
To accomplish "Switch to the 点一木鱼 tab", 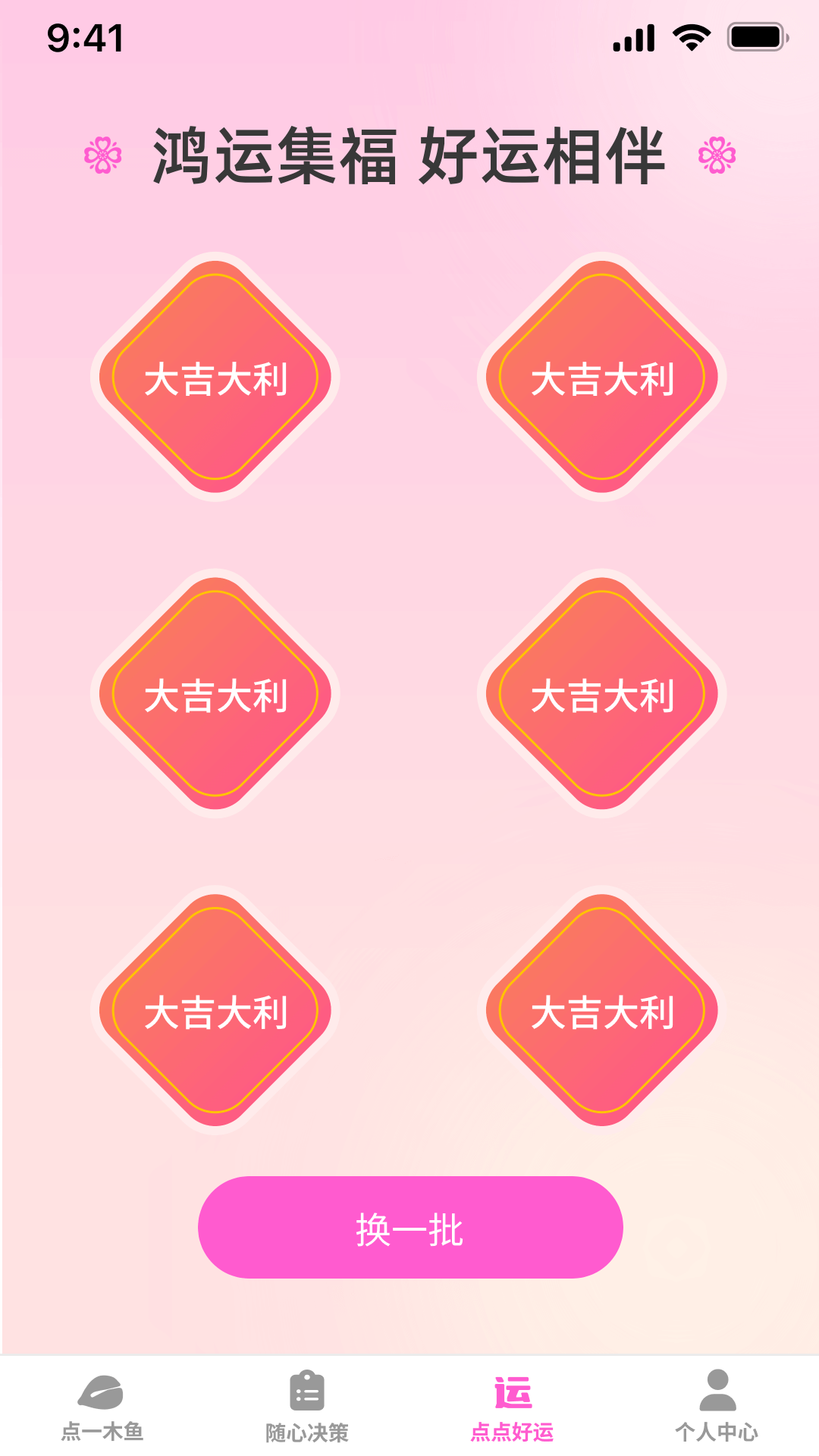I will coord(102,1407).
